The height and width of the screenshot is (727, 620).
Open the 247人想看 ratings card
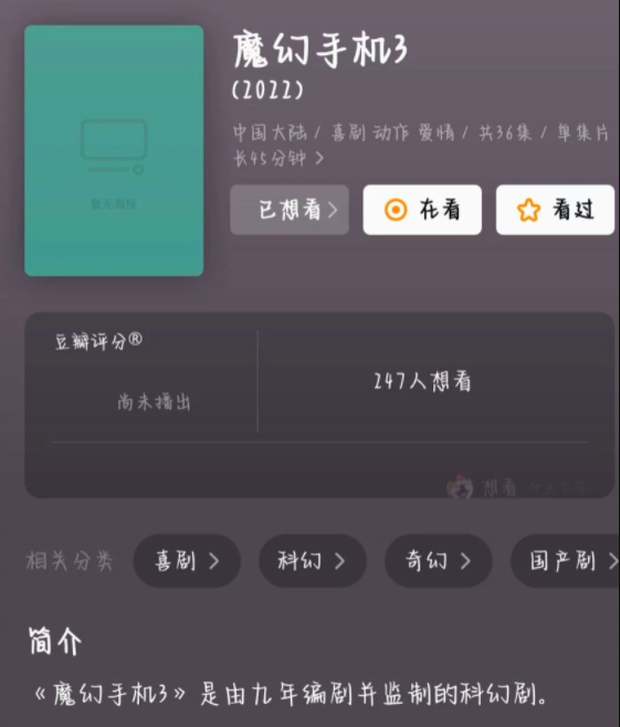pyautogui.click(x=422, y=382)
